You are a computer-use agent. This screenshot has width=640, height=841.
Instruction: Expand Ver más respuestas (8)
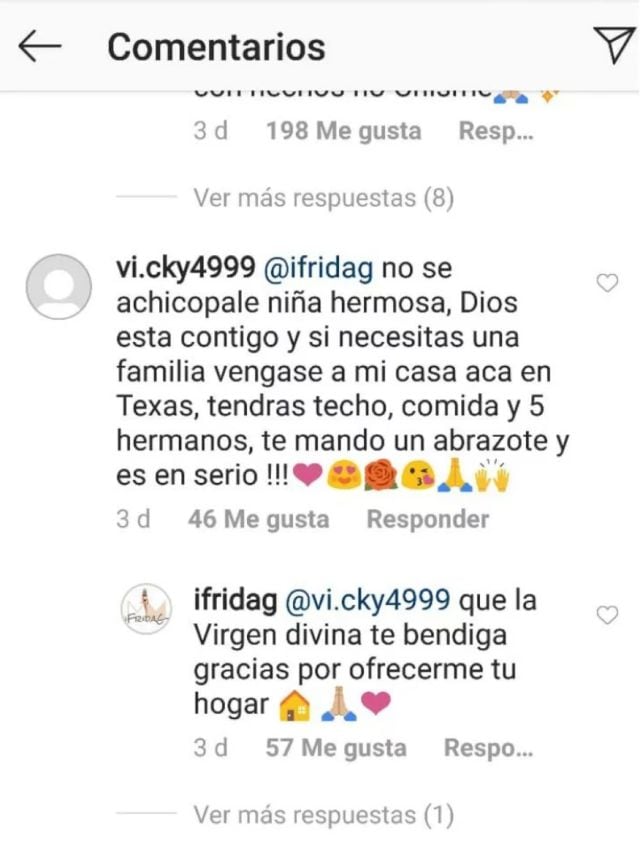(x=323, y=198)
